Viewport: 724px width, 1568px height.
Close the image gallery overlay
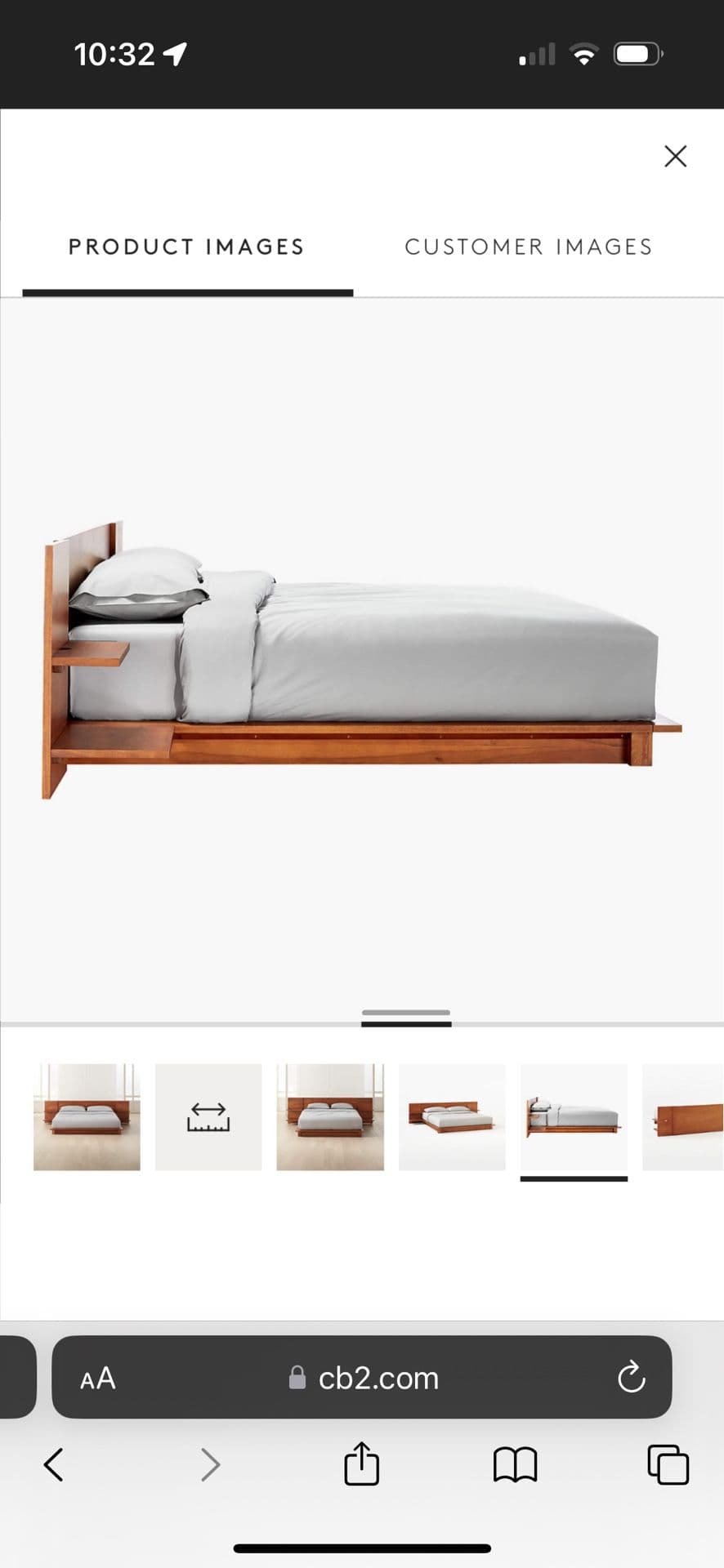(x=675, y=156)
